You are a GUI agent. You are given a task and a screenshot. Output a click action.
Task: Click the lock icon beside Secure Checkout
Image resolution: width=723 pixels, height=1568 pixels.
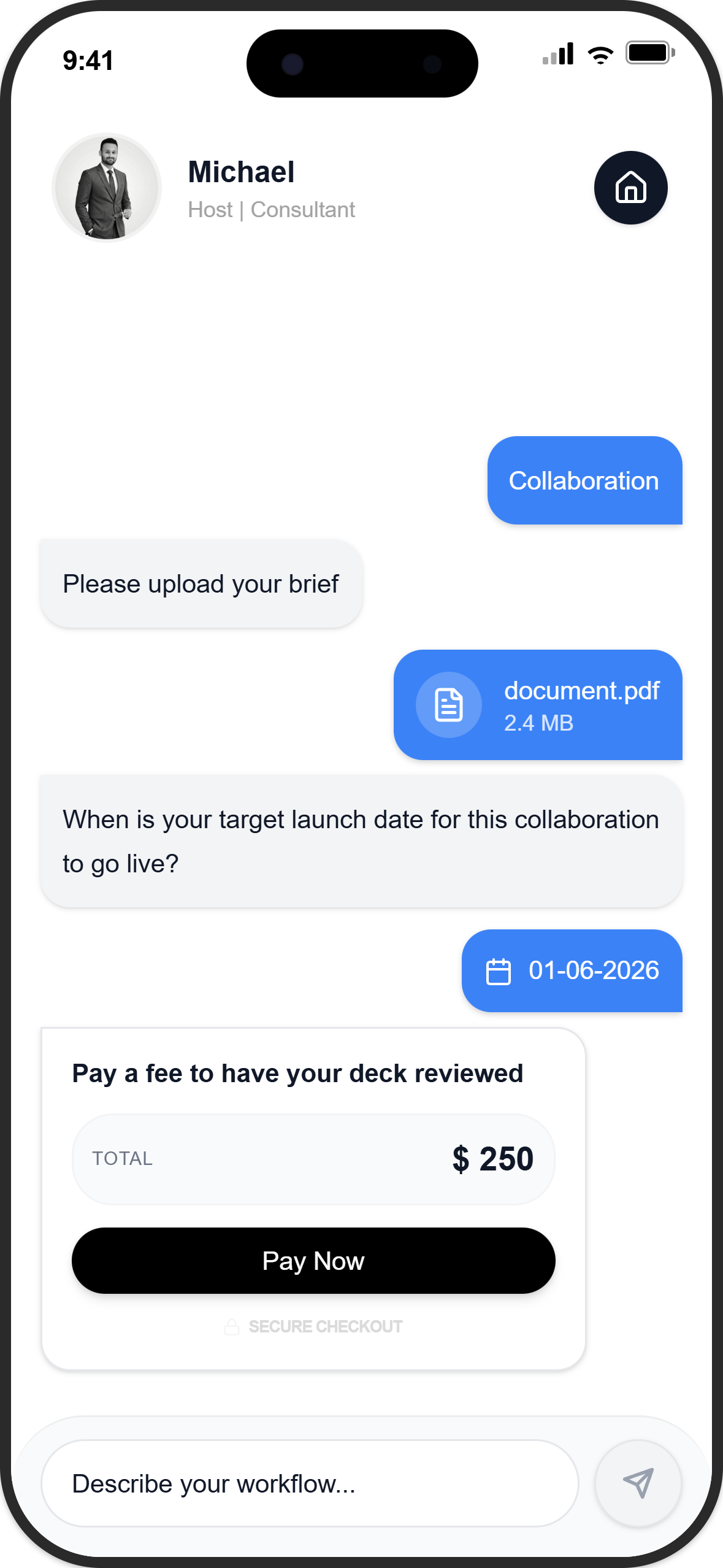[x=232, y=1326]
